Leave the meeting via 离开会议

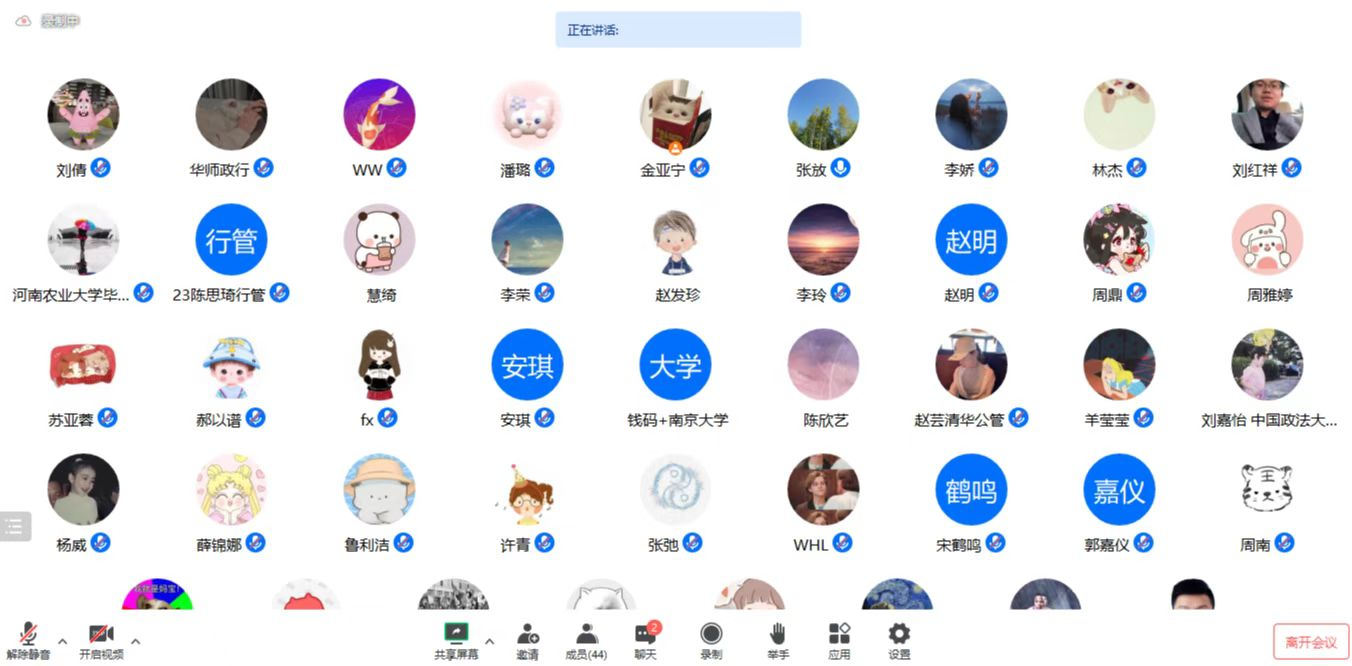tap(1310, 642)
